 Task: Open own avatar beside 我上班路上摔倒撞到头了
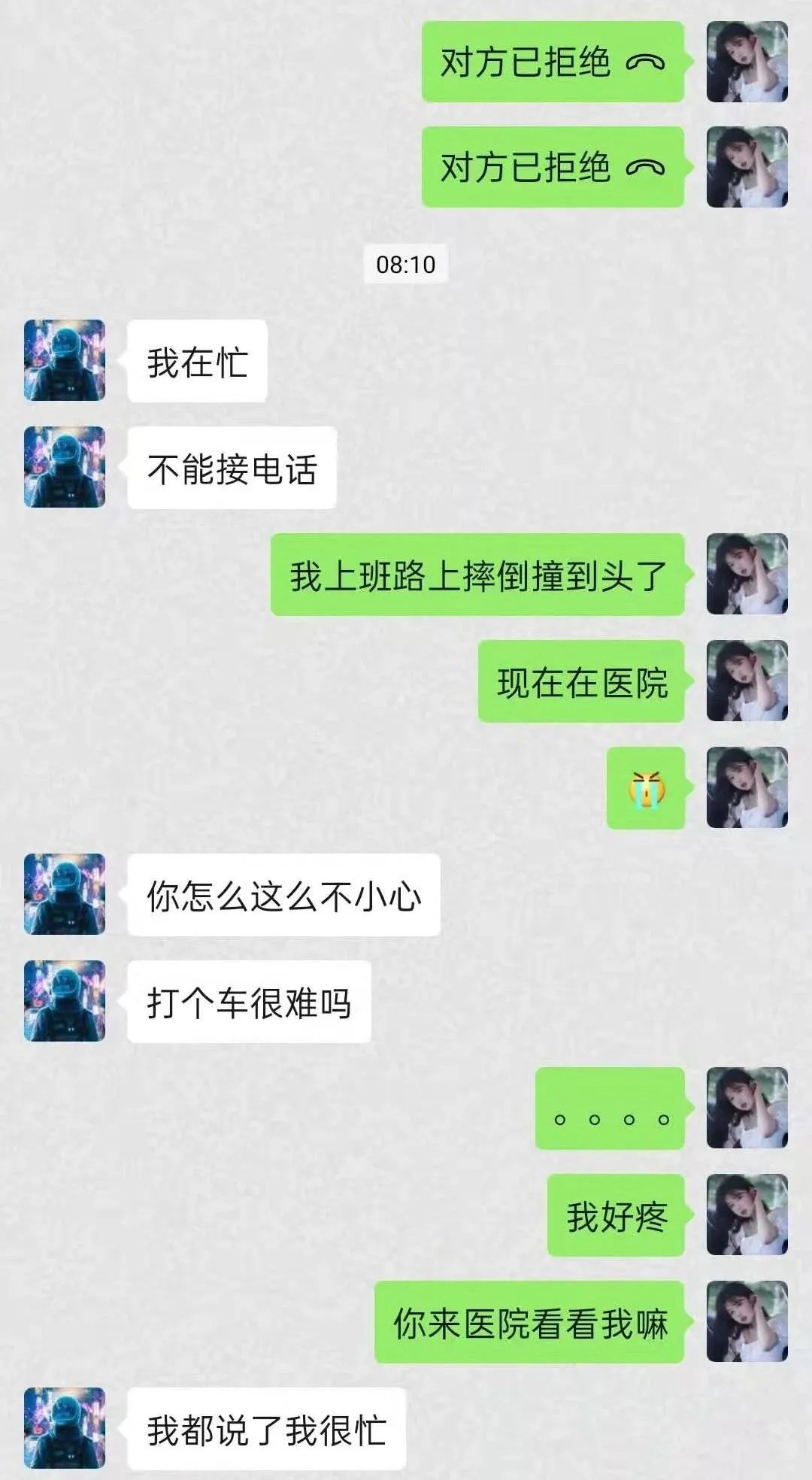(747, 574)
